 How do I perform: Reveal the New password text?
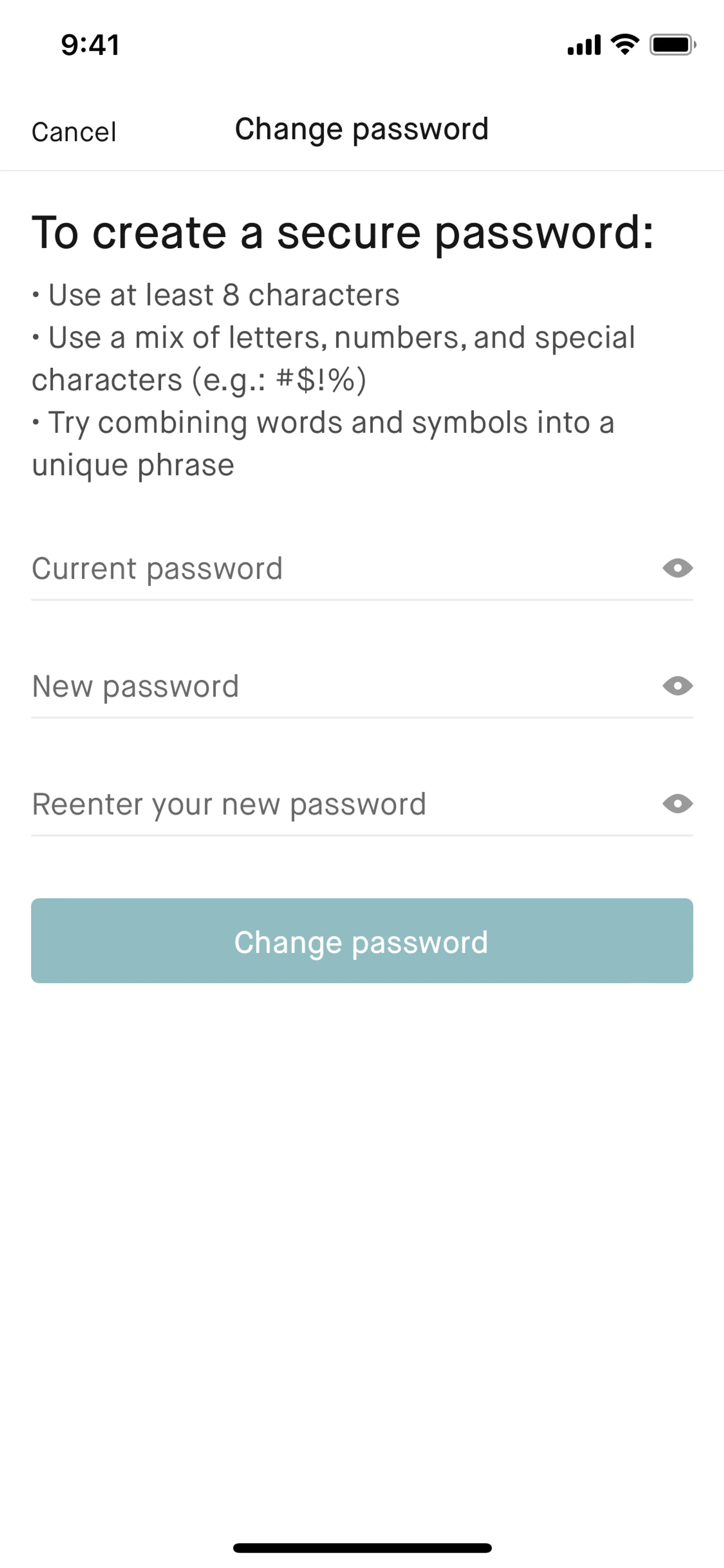[x=677, y=686]
